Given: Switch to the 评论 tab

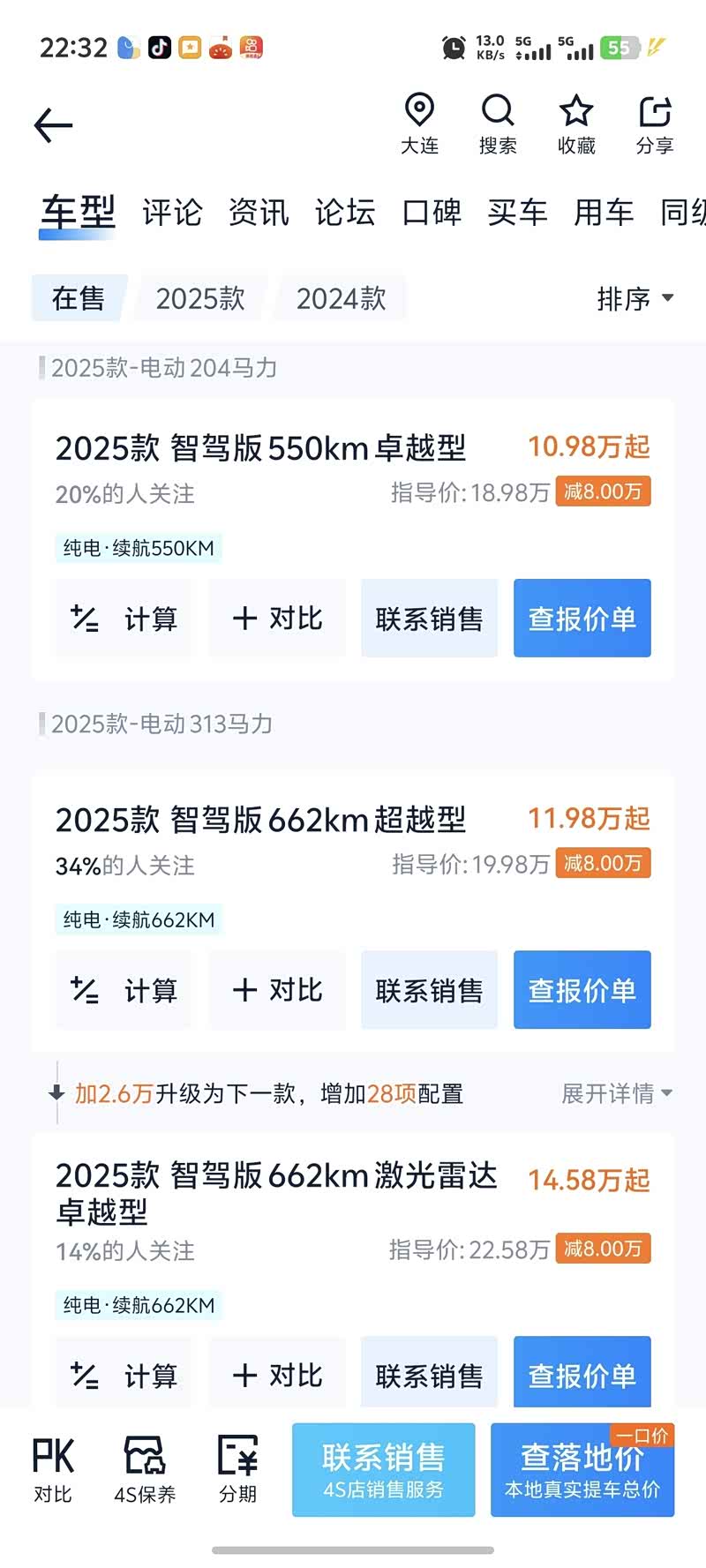Looking at the screenshot, I should point(172,213).
